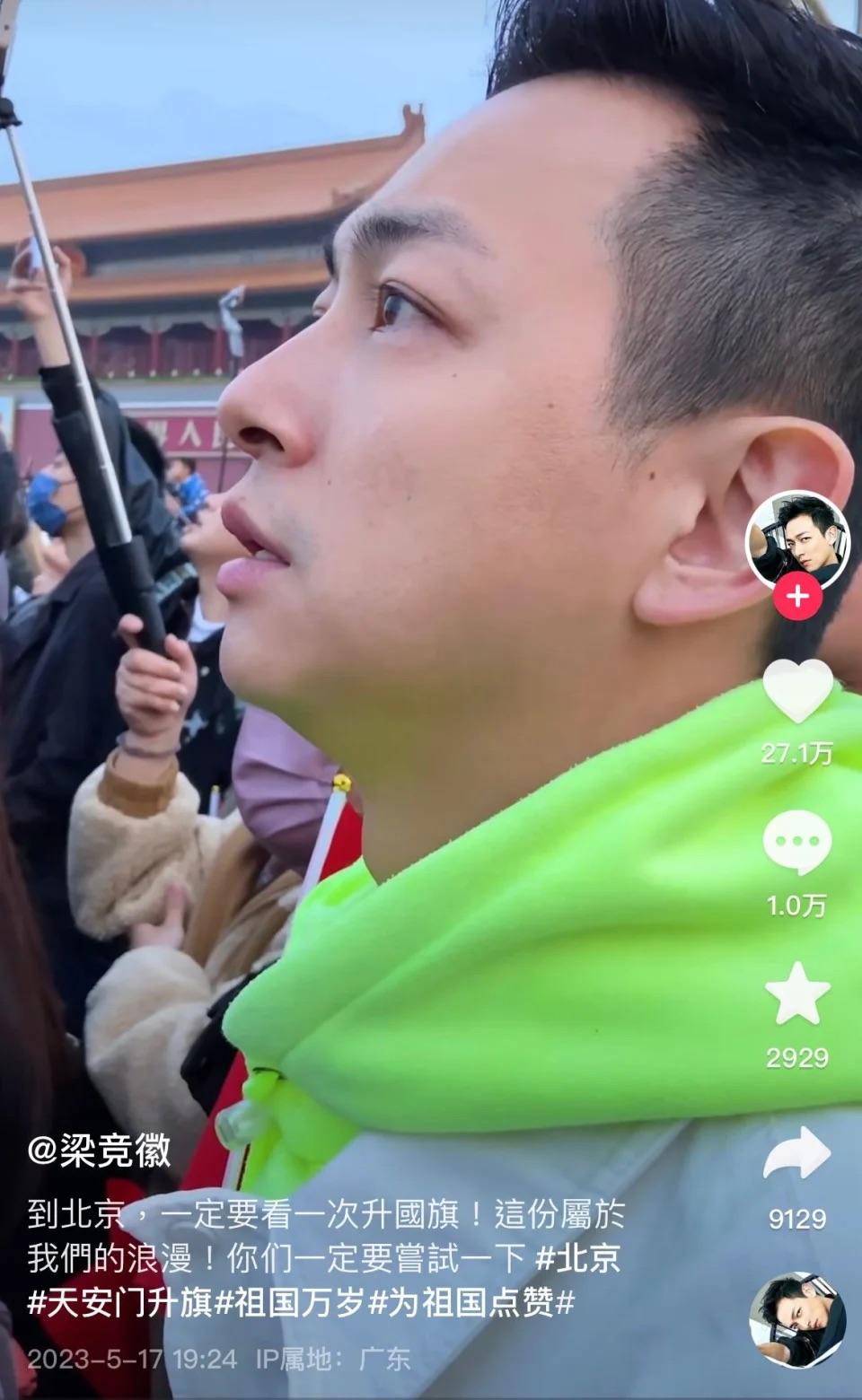Open the @梁竞徽 username
Viewport: 862px width, 1400px height.
(99, 1152)
